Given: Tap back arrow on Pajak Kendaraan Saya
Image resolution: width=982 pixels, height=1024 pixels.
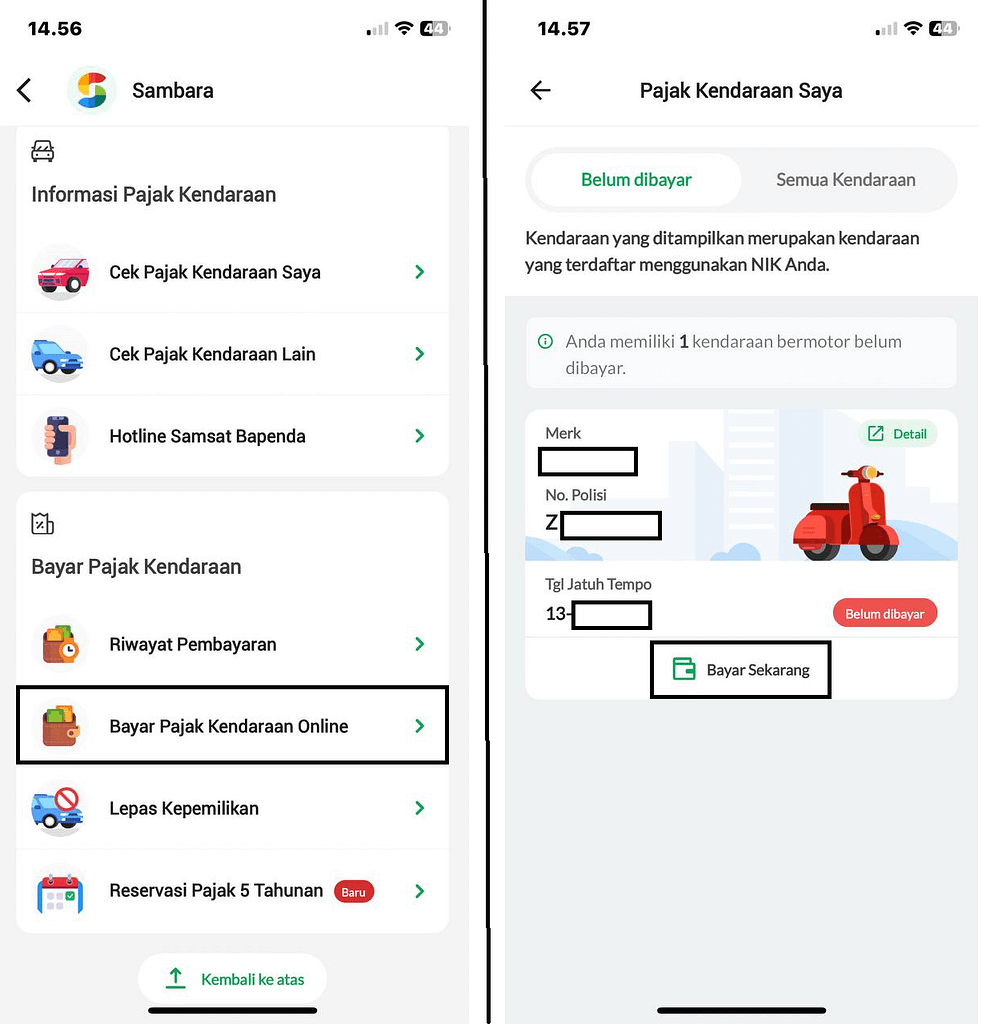Looking at the screenshot, I should [x=540, y=90].
